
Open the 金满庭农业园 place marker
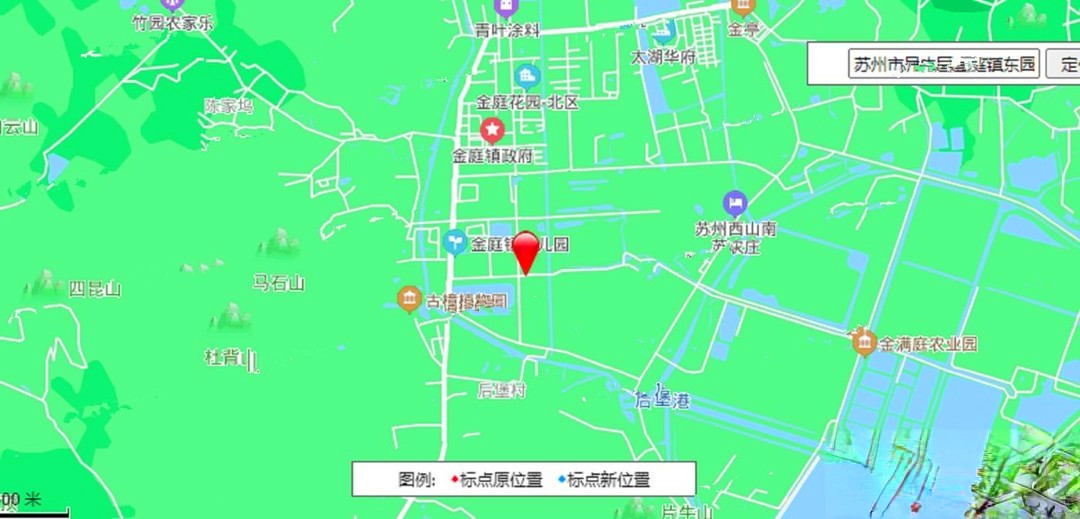(864, 342)
